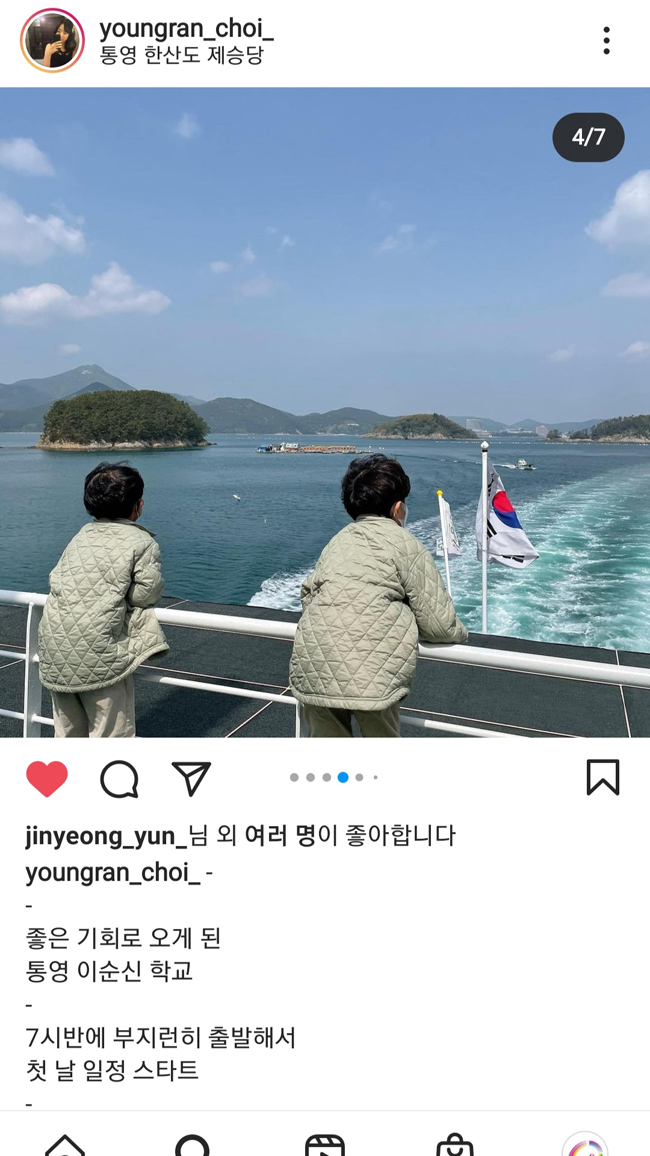Open the post overflow menu
Image resolution: width=650 pixels, height=1156 pixels.
606,41
